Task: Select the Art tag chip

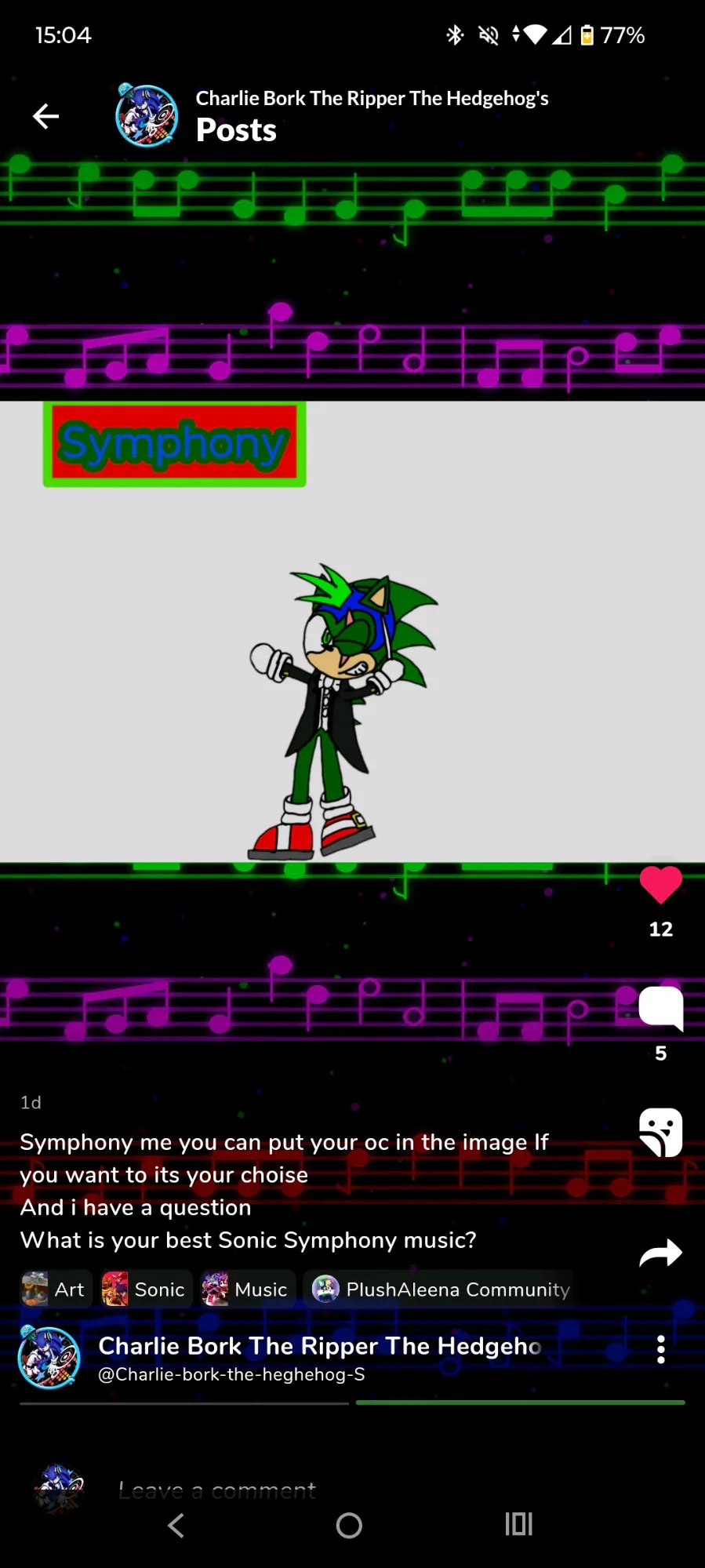Action: click(55, 1290)
